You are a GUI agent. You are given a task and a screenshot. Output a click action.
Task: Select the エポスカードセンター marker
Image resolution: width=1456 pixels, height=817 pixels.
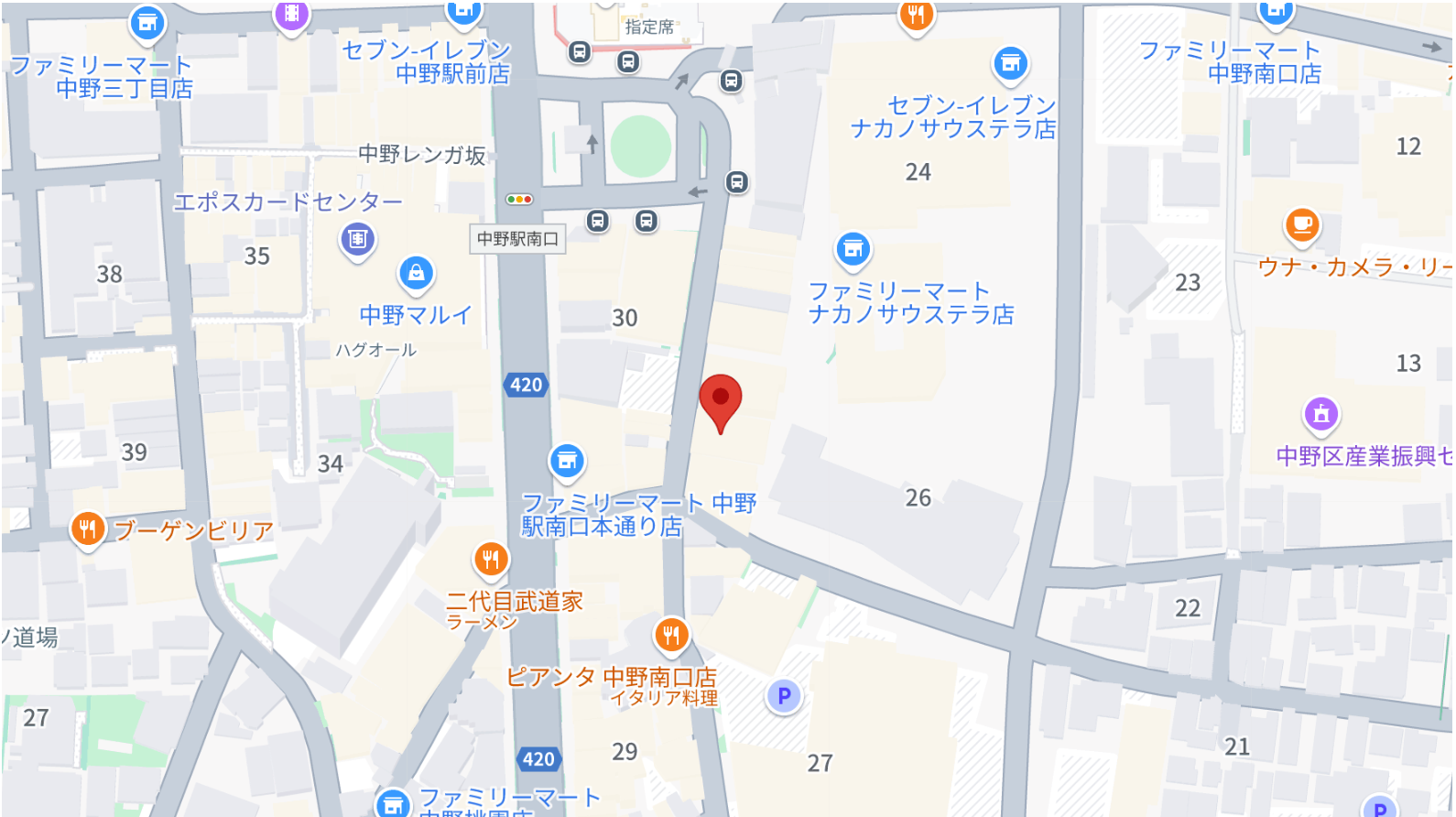coord(357,240)
